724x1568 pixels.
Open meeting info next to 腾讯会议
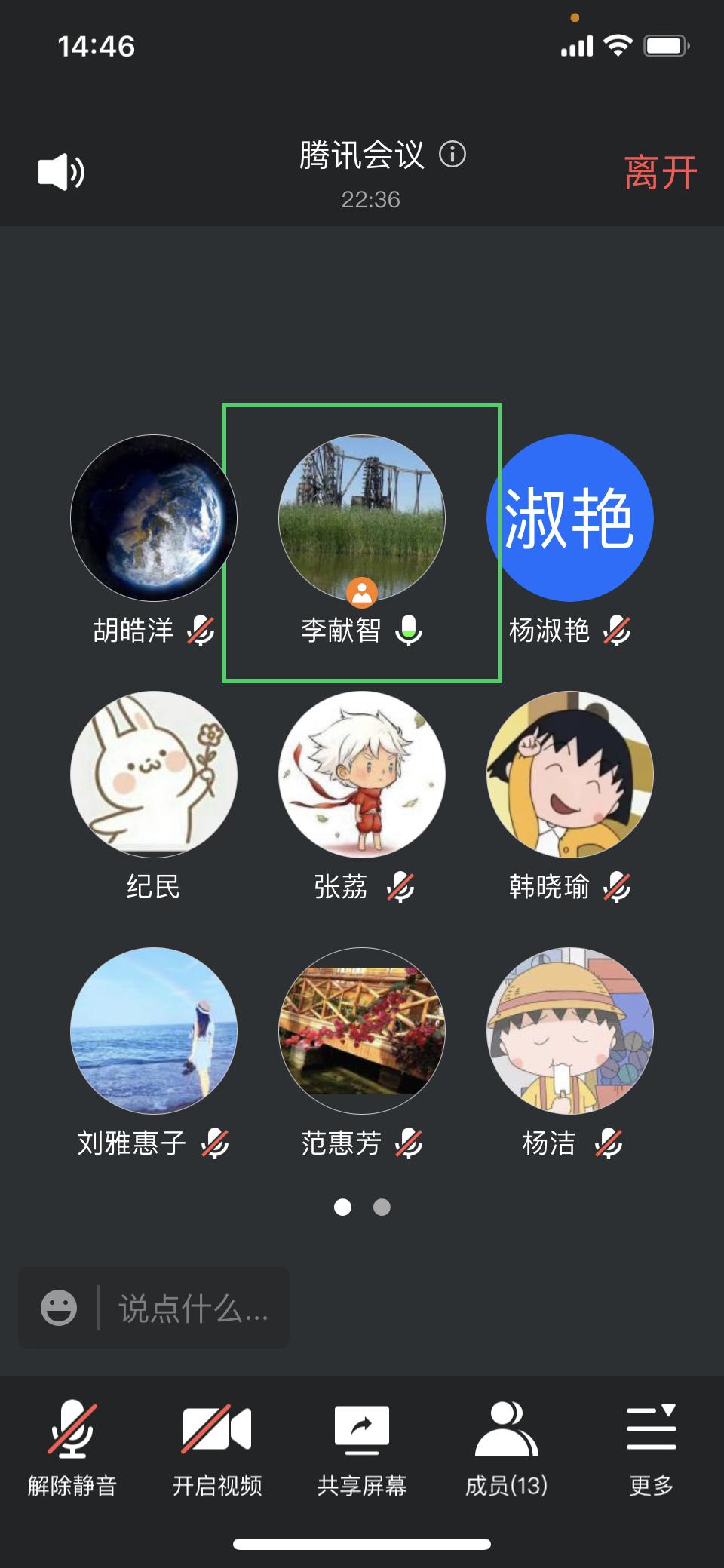(452, 154)
